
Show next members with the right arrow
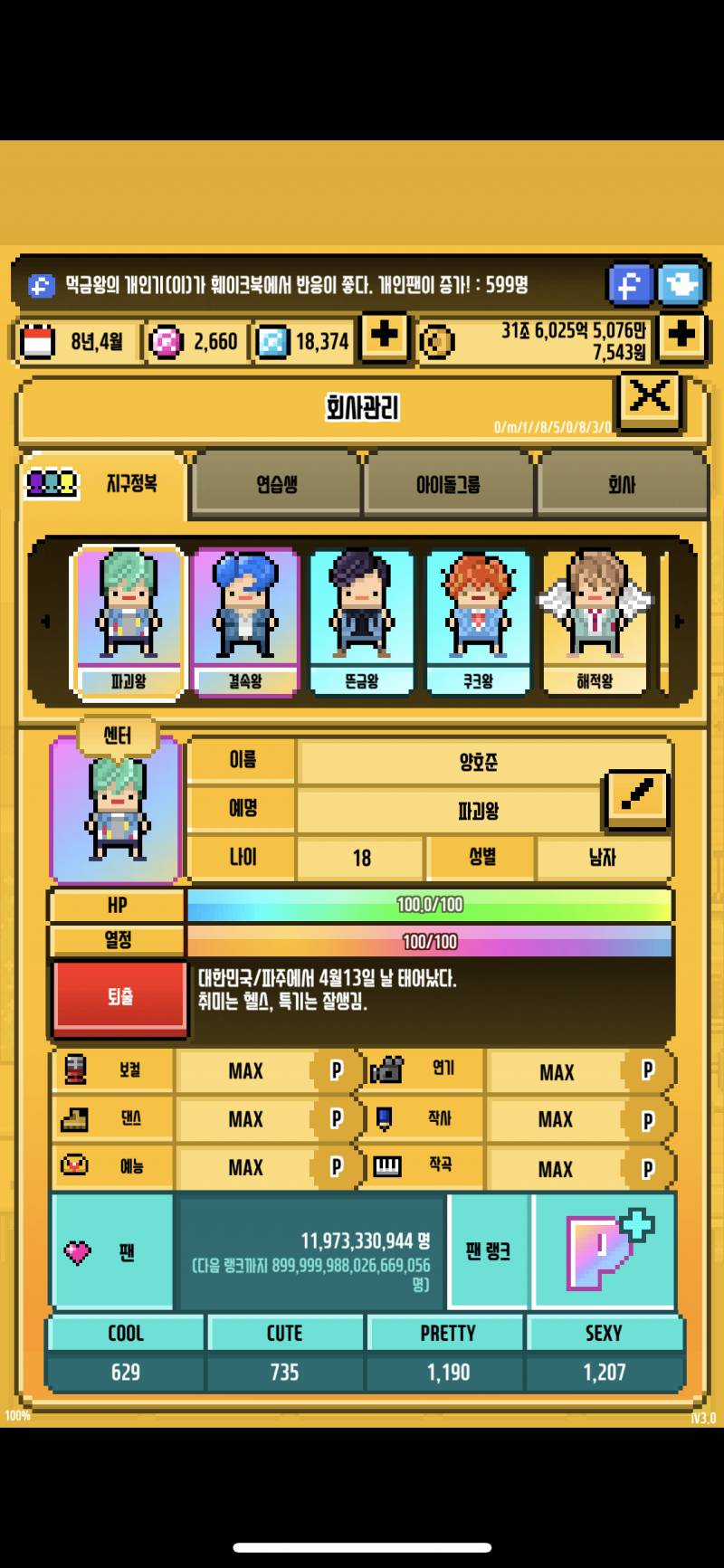[679, 622]
